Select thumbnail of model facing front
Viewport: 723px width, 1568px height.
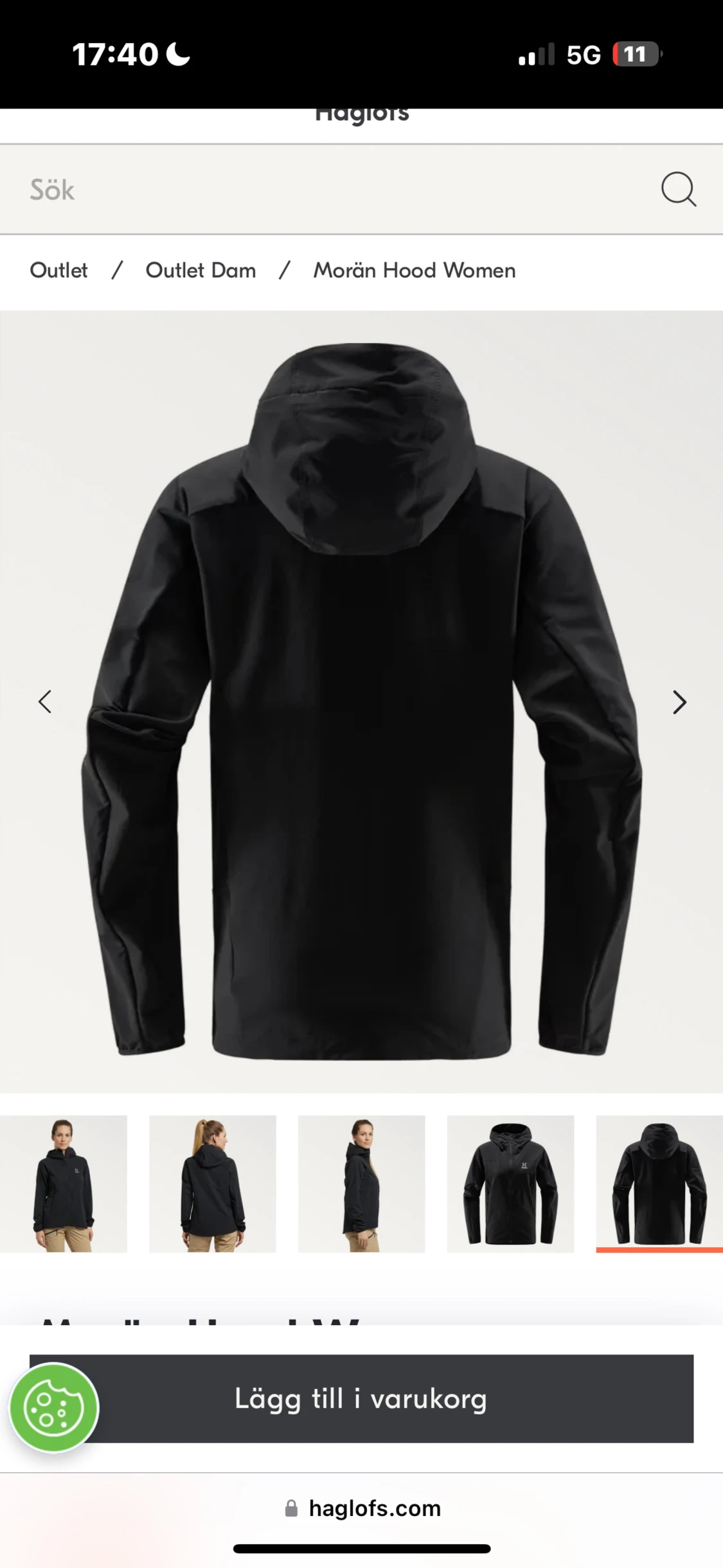pos(64,1184)
